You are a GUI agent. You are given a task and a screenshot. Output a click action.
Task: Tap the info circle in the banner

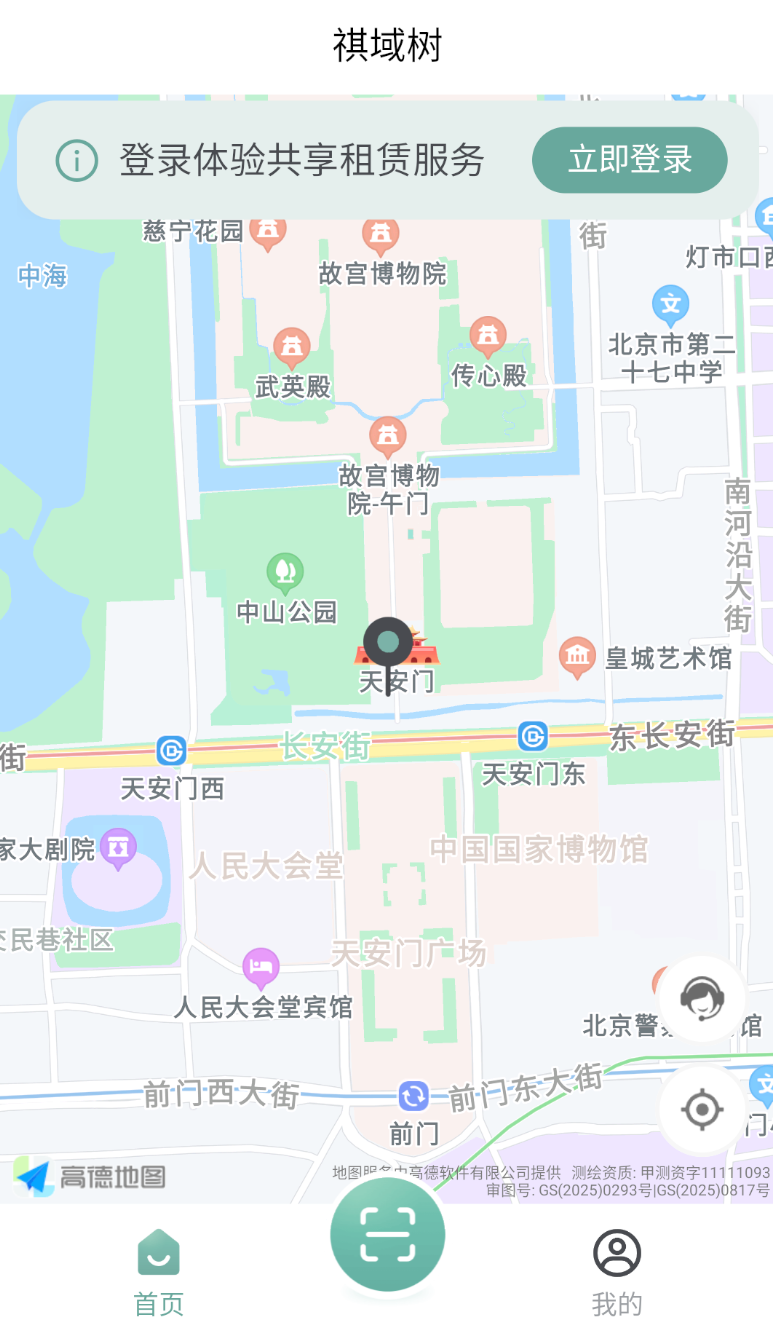pyautogui.click(x=77, y=160)
